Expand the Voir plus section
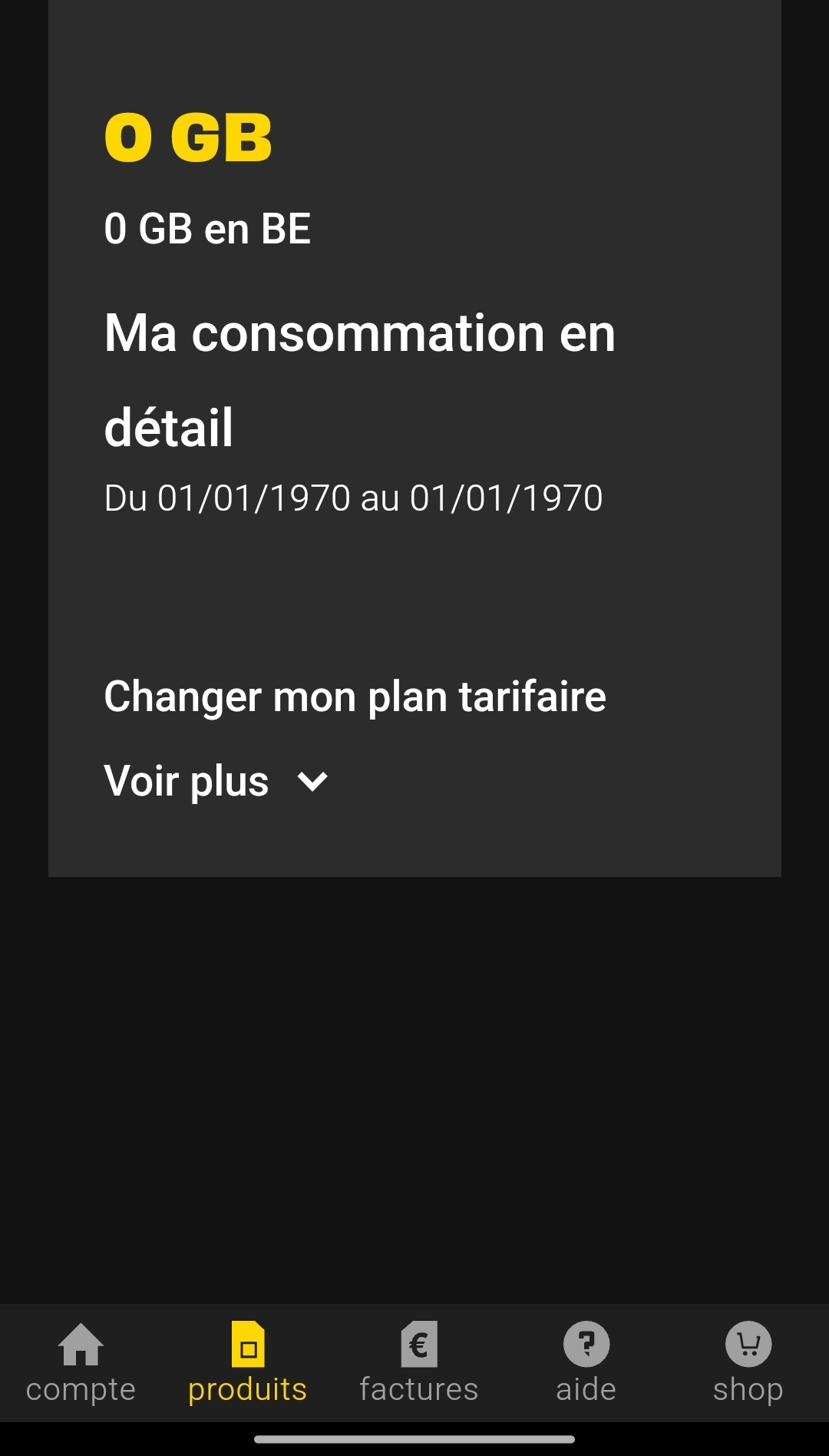The width and height of the screenshot is (829, 1456). pyautogui.click(x=216, y=781)
